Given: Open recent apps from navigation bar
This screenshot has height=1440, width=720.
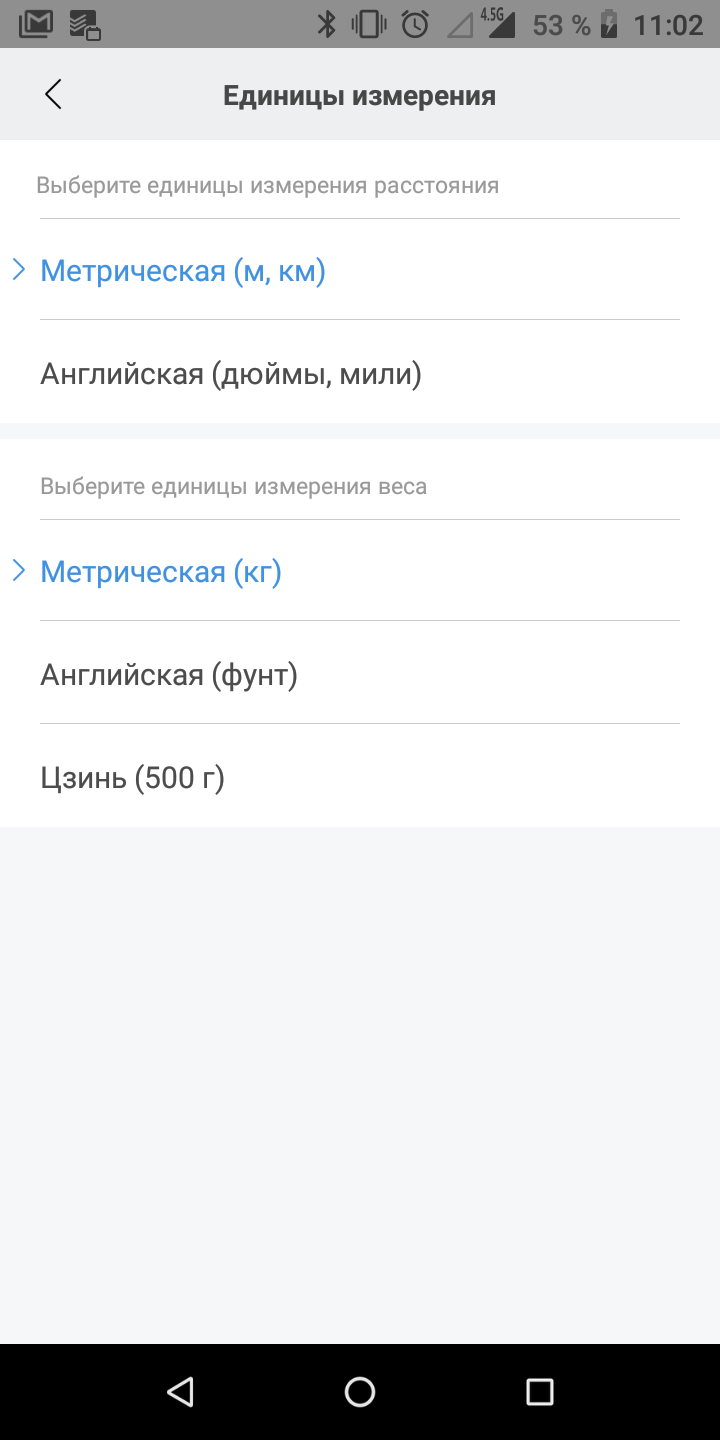Looking at the screenshot, I should tap(539, 1391).
